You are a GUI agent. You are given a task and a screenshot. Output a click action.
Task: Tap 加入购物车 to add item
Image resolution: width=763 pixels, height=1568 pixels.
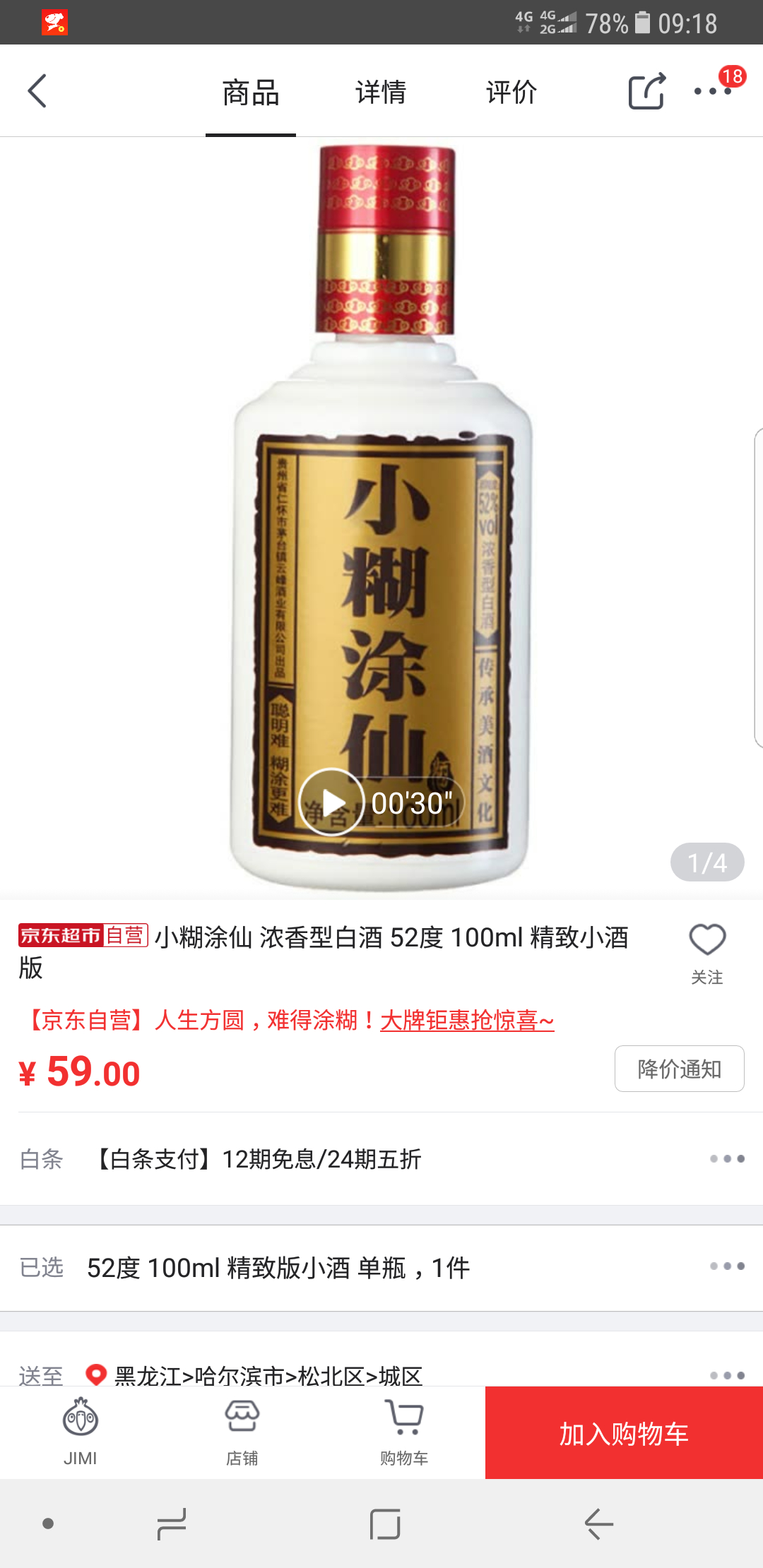(624, 1433)
